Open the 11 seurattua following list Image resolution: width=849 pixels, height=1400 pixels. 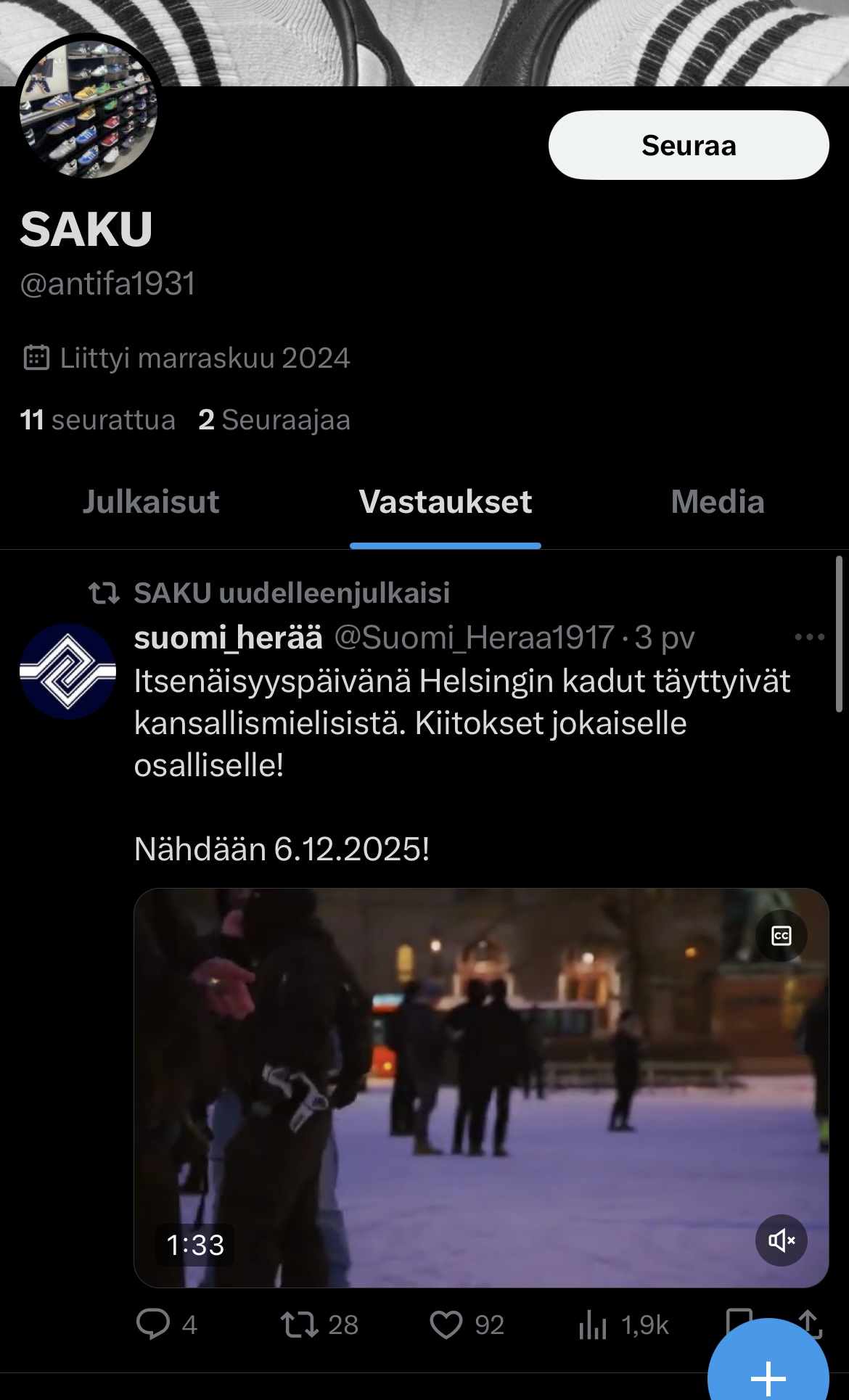click(x=97, y=420)
